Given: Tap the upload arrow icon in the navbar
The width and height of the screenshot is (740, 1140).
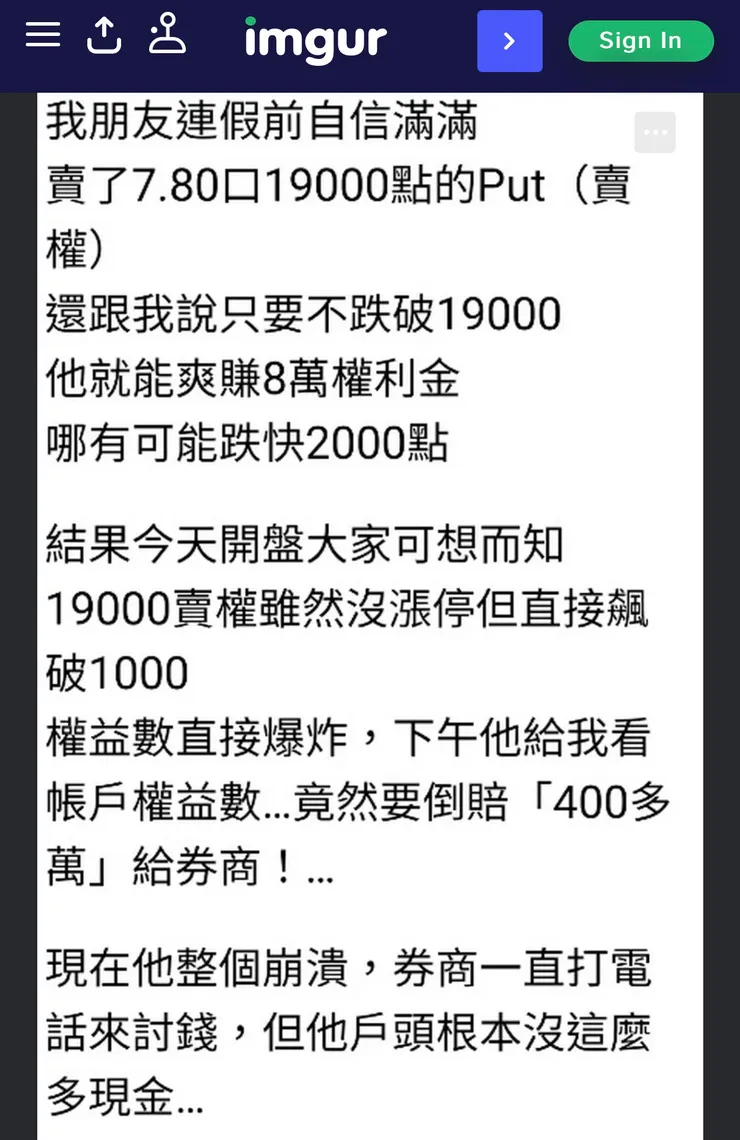Looking at the screenshot, I should tap(104, 35).
